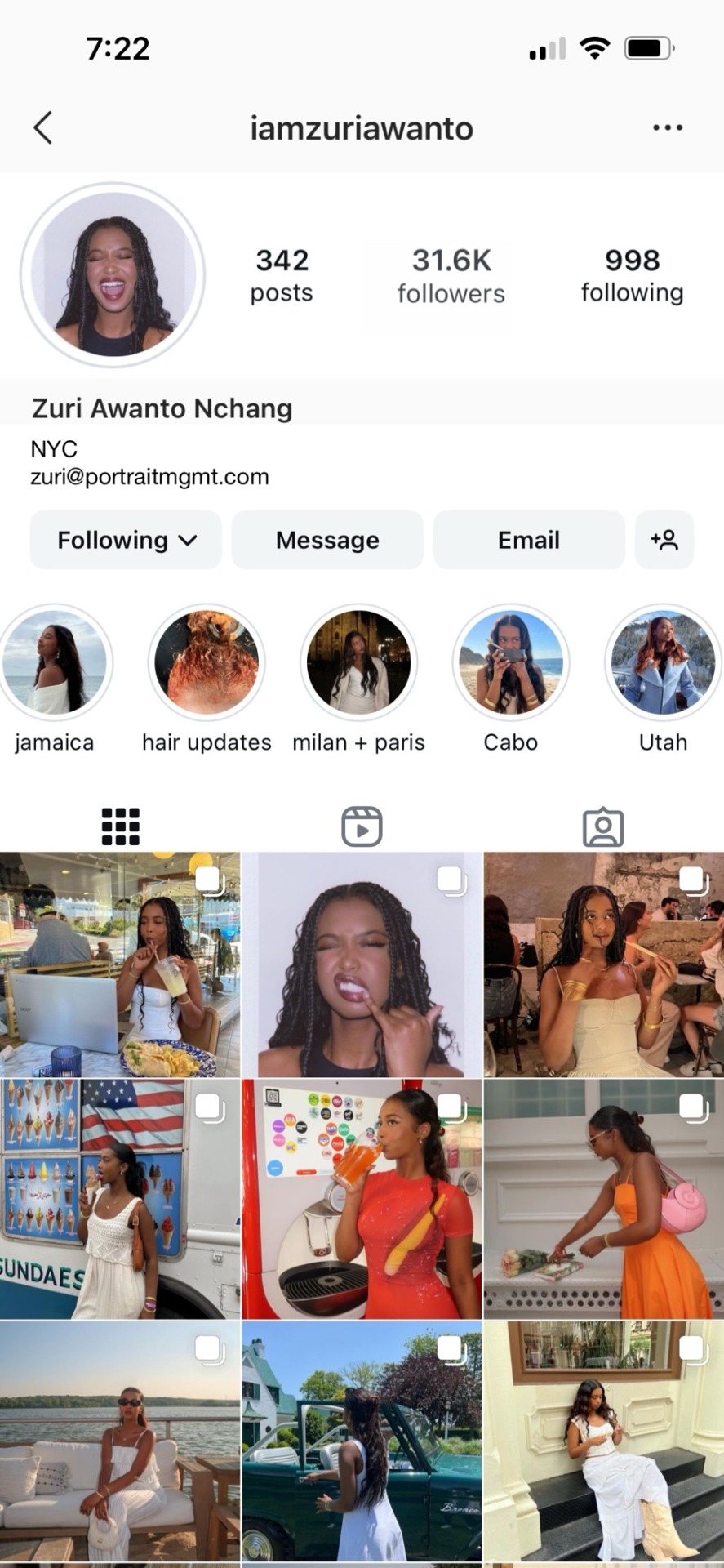View the 31.6K followers list
This screenshot has height=1568, width=724.
click(x=451, y=275)
